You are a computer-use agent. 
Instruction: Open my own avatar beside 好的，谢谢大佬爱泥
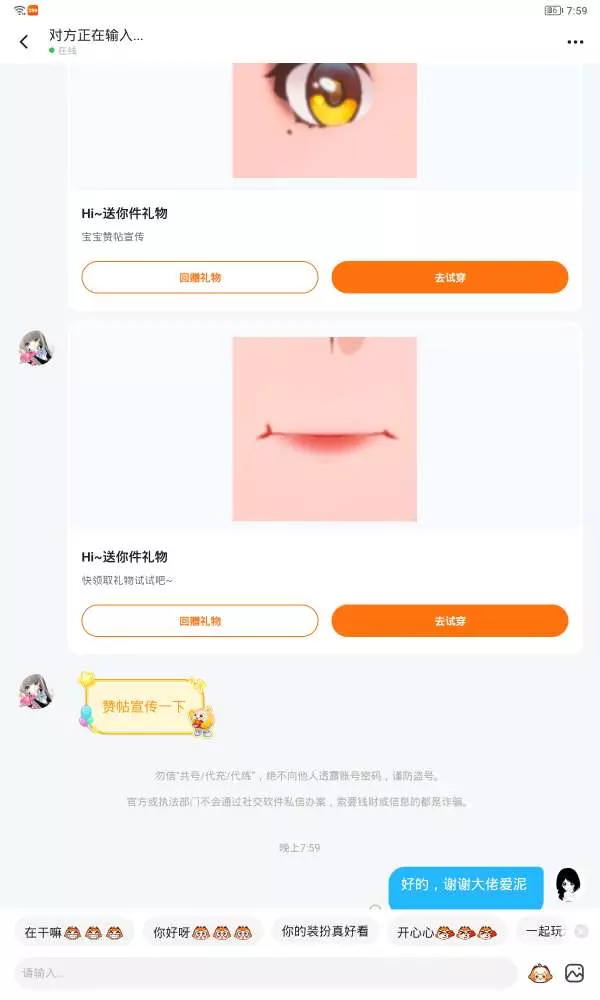click(568, 885)
